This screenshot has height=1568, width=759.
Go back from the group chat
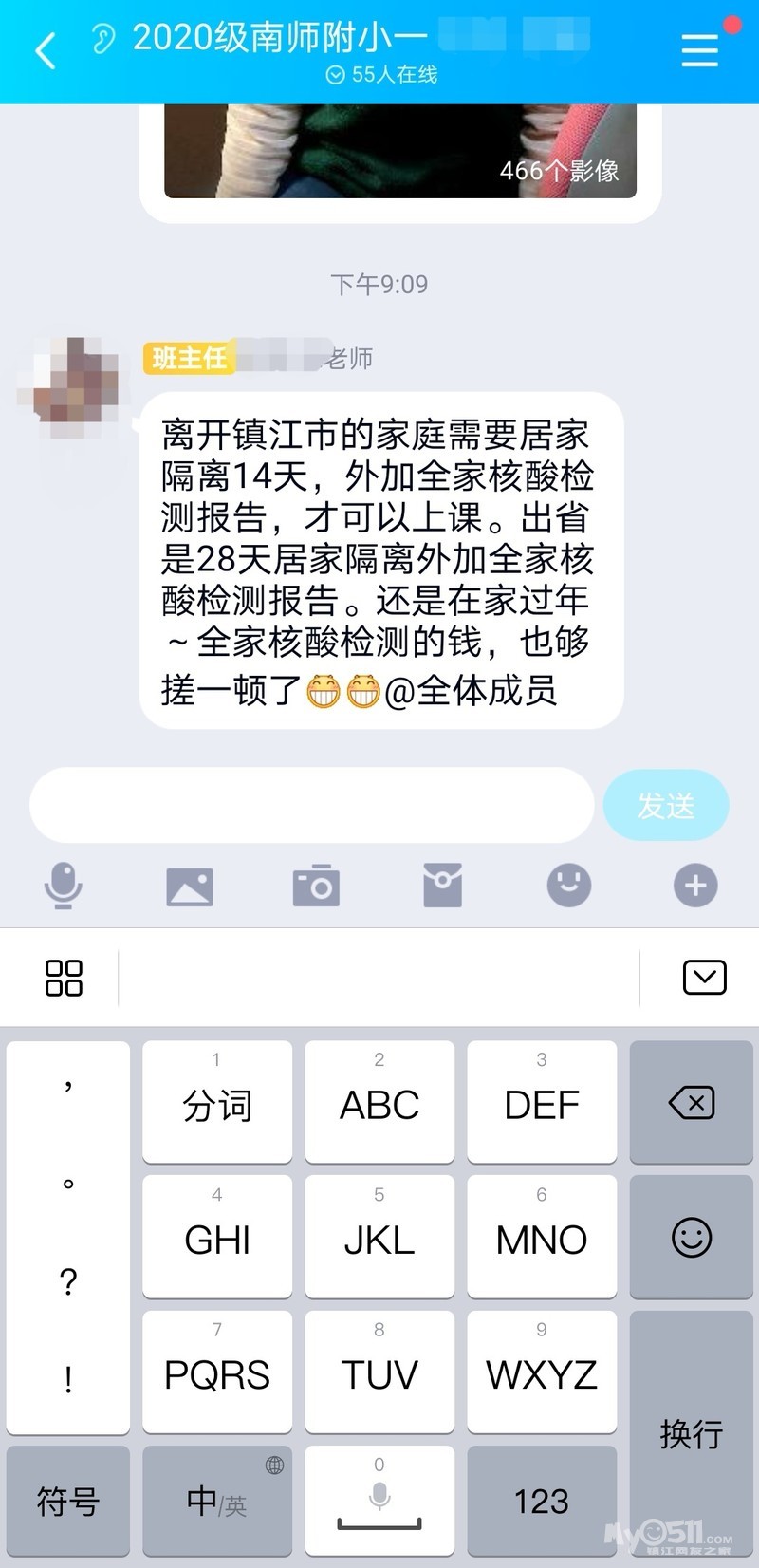[45, 50]
